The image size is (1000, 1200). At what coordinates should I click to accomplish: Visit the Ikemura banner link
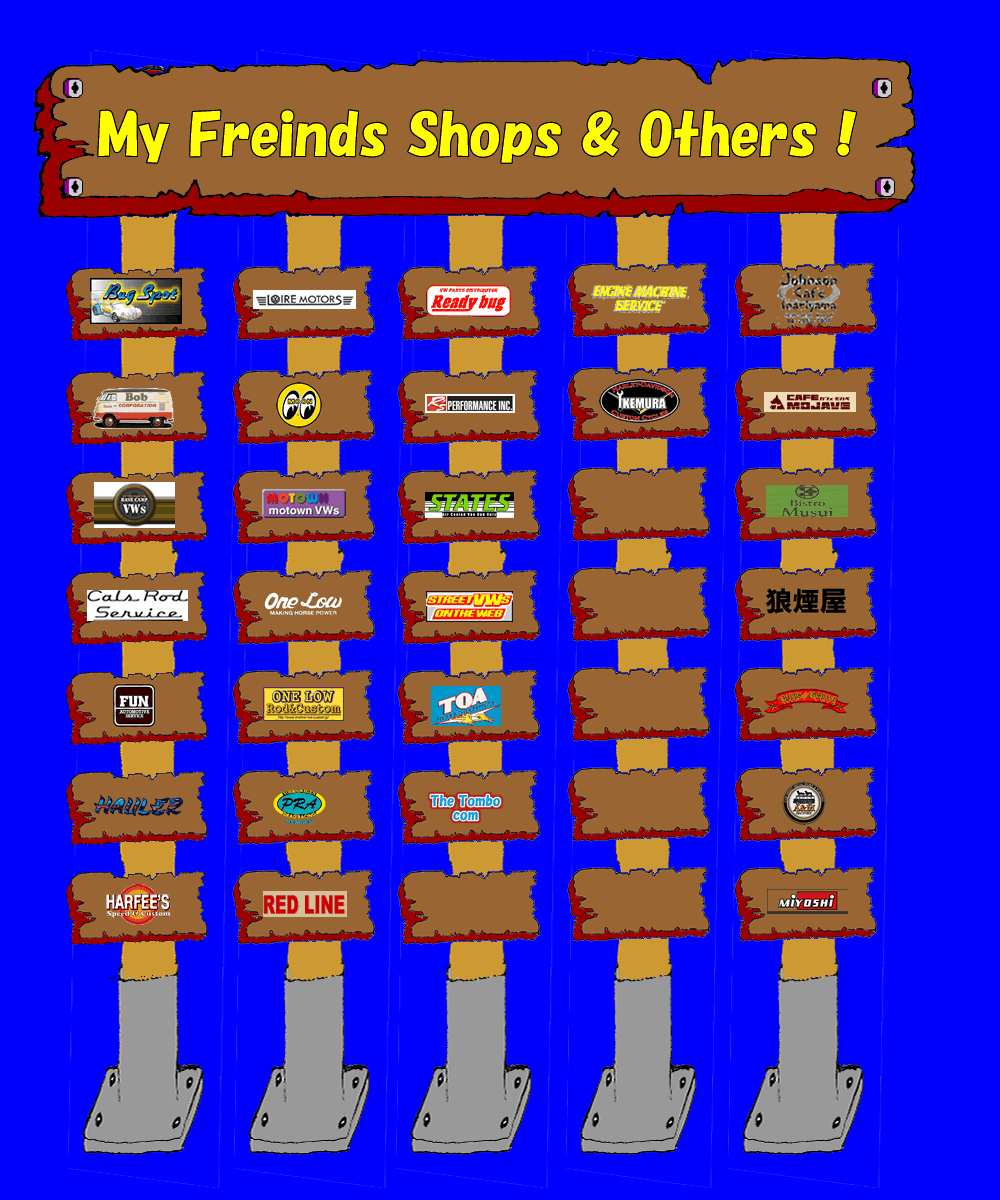[639, 402]
